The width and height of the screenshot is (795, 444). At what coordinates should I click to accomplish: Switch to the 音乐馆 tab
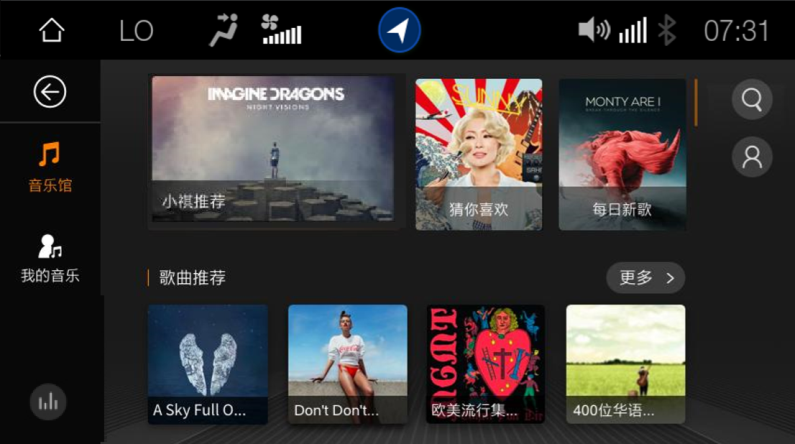pyautogui.click(x=49, y=167)
